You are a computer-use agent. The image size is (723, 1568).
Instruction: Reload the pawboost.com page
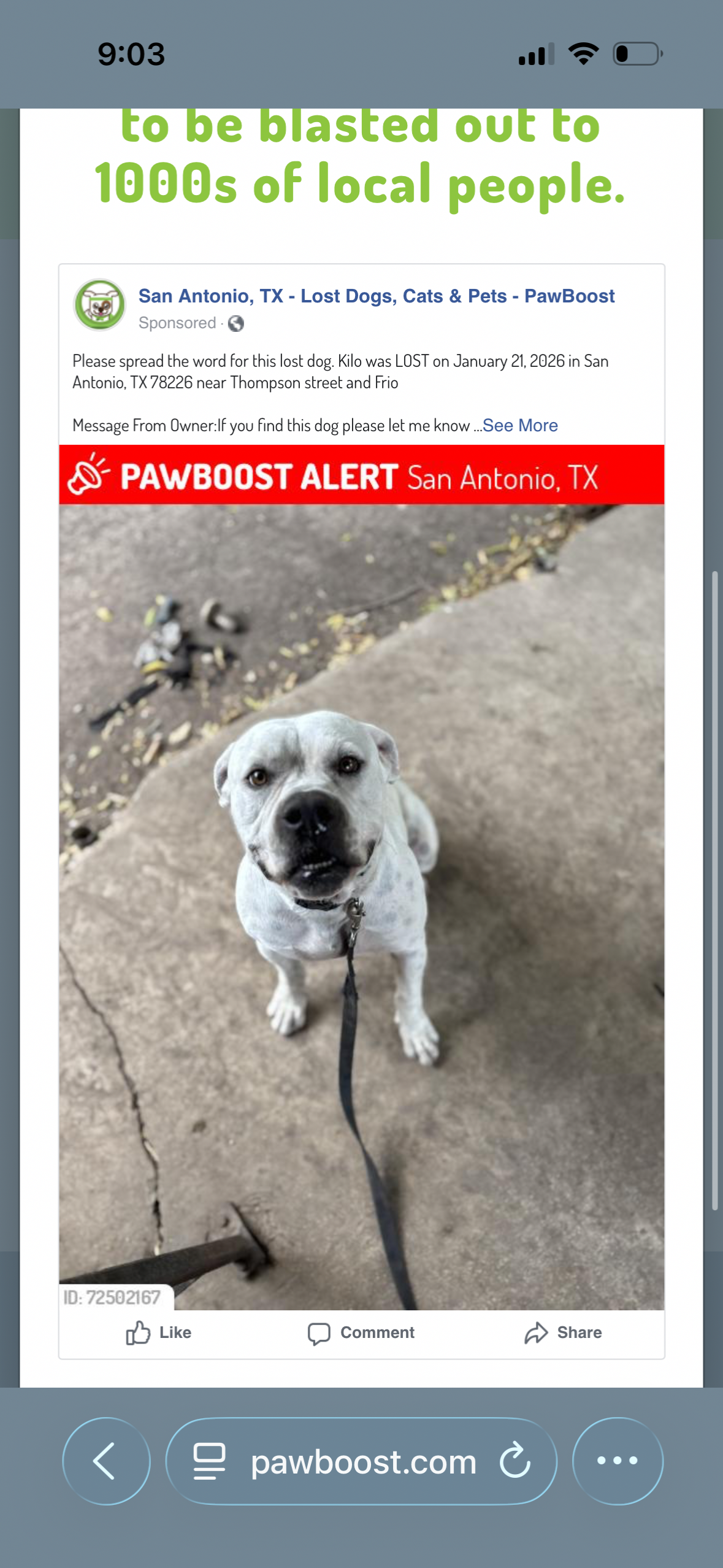click(515, 1461)
